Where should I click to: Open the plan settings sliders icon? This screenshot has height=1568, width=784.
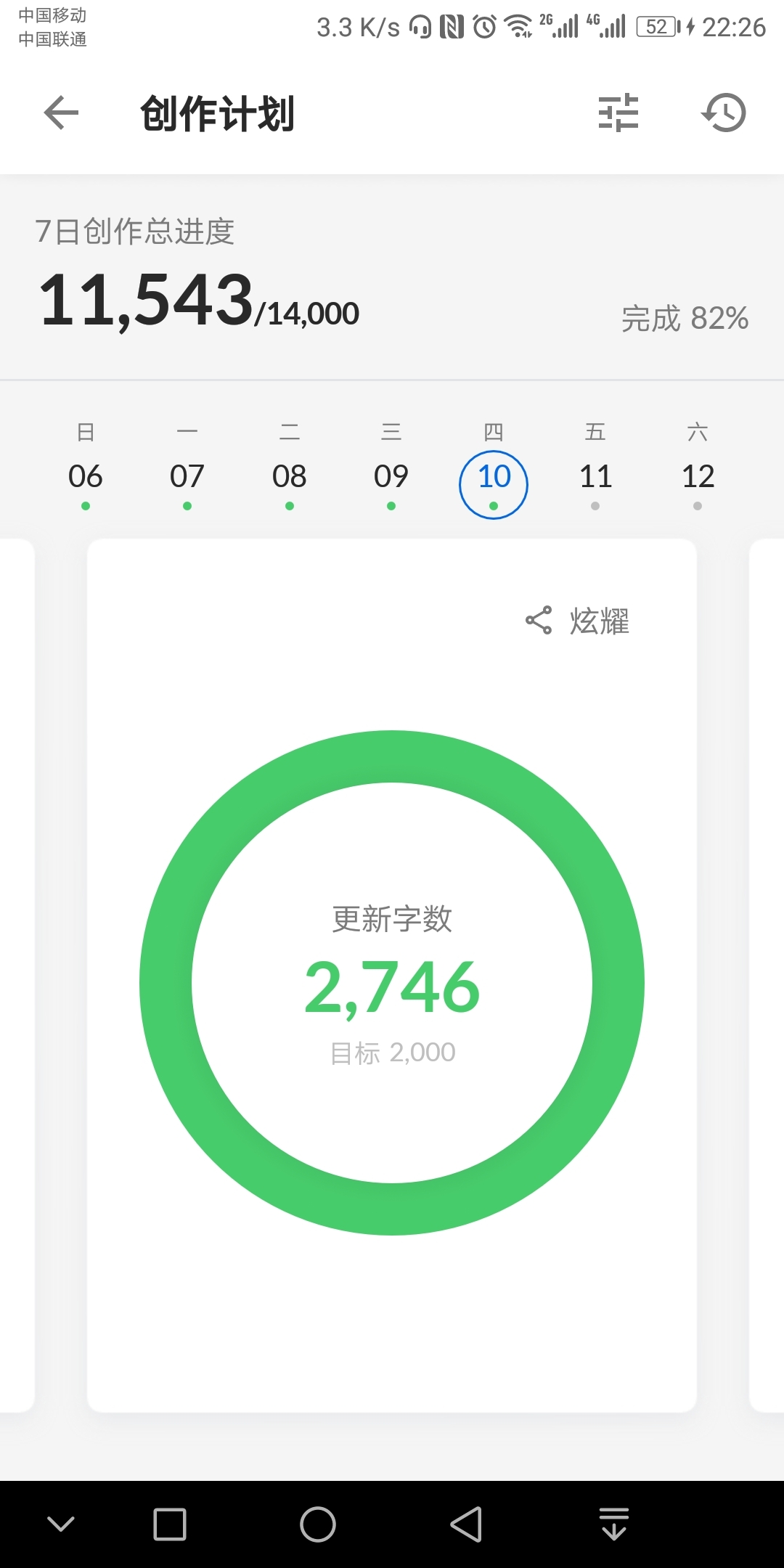pyautogui.click(x=618, y=113)
